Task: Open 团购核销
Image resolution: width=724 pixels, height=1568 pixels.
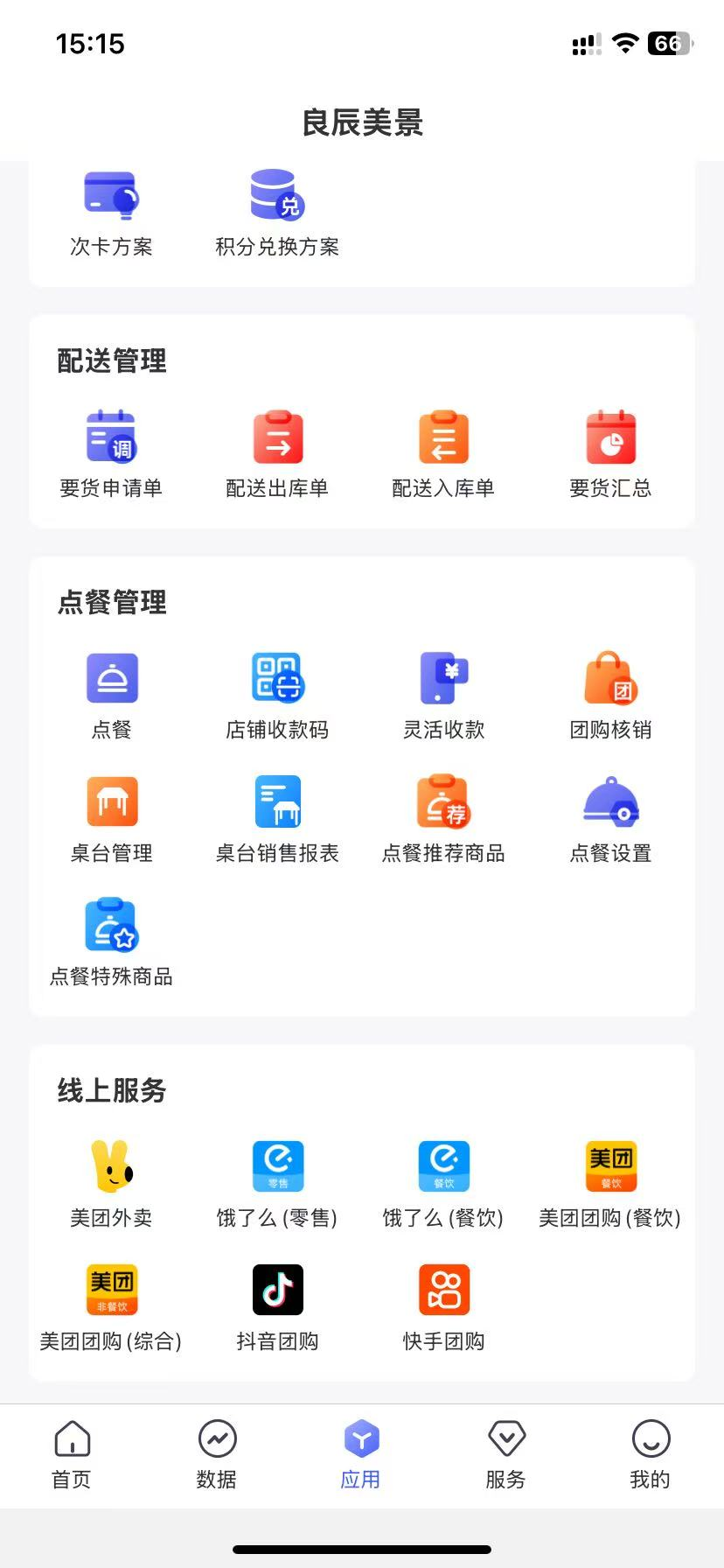Action: [610, 696]
